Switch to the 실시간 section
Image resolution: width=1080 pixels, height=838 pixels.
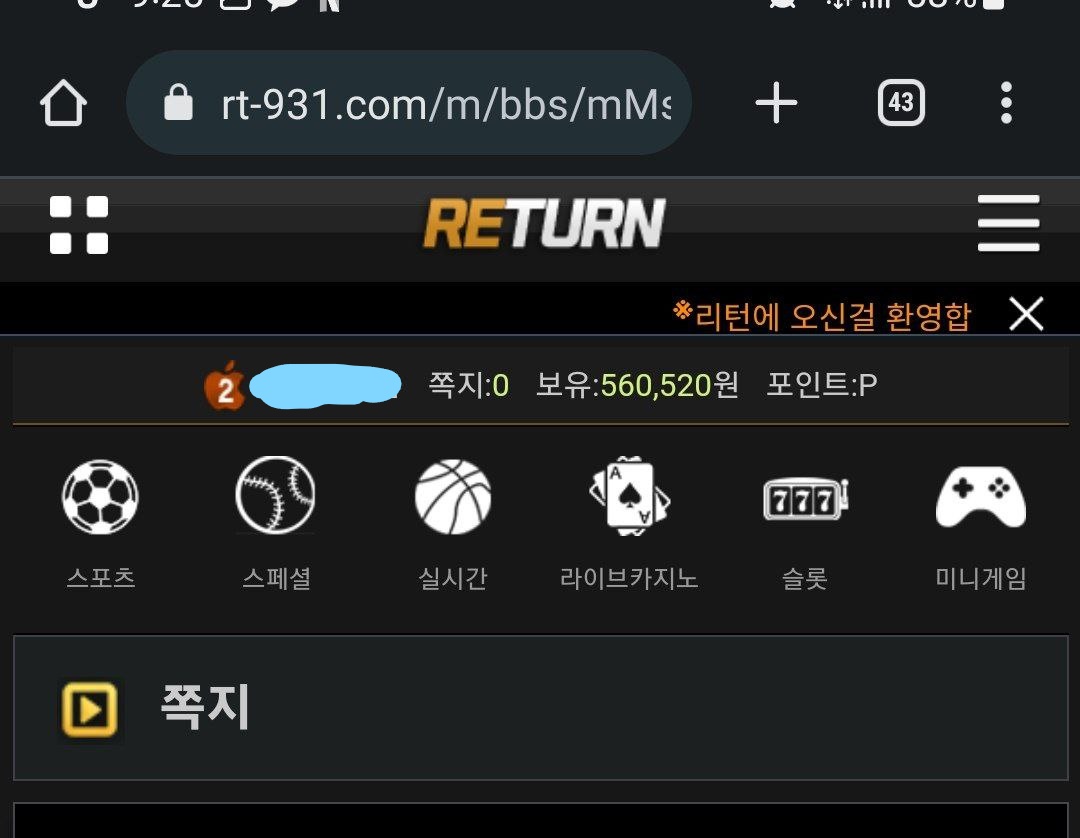tap(452, 522)
